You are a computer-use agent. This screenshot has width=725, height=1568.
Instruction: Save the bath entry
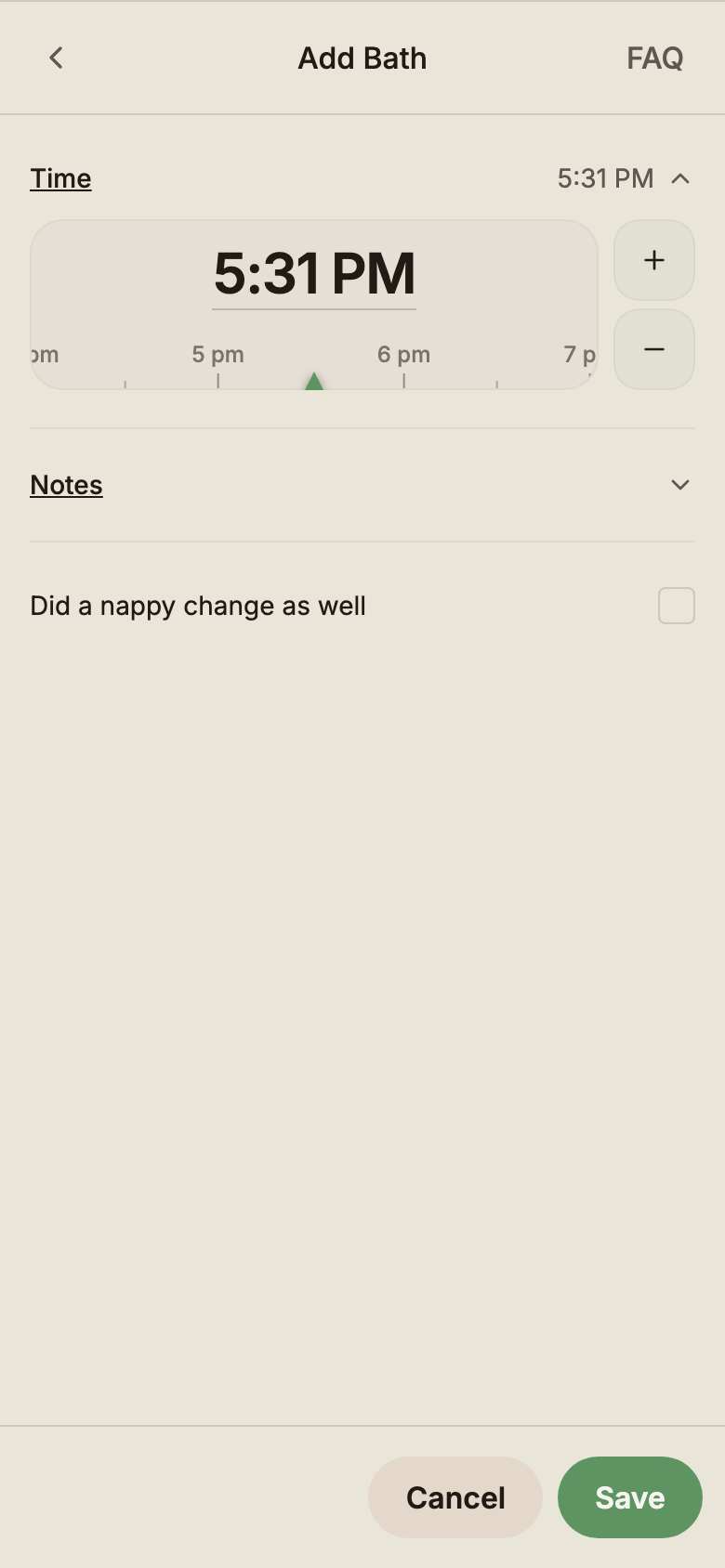(x=630, y=1497)
